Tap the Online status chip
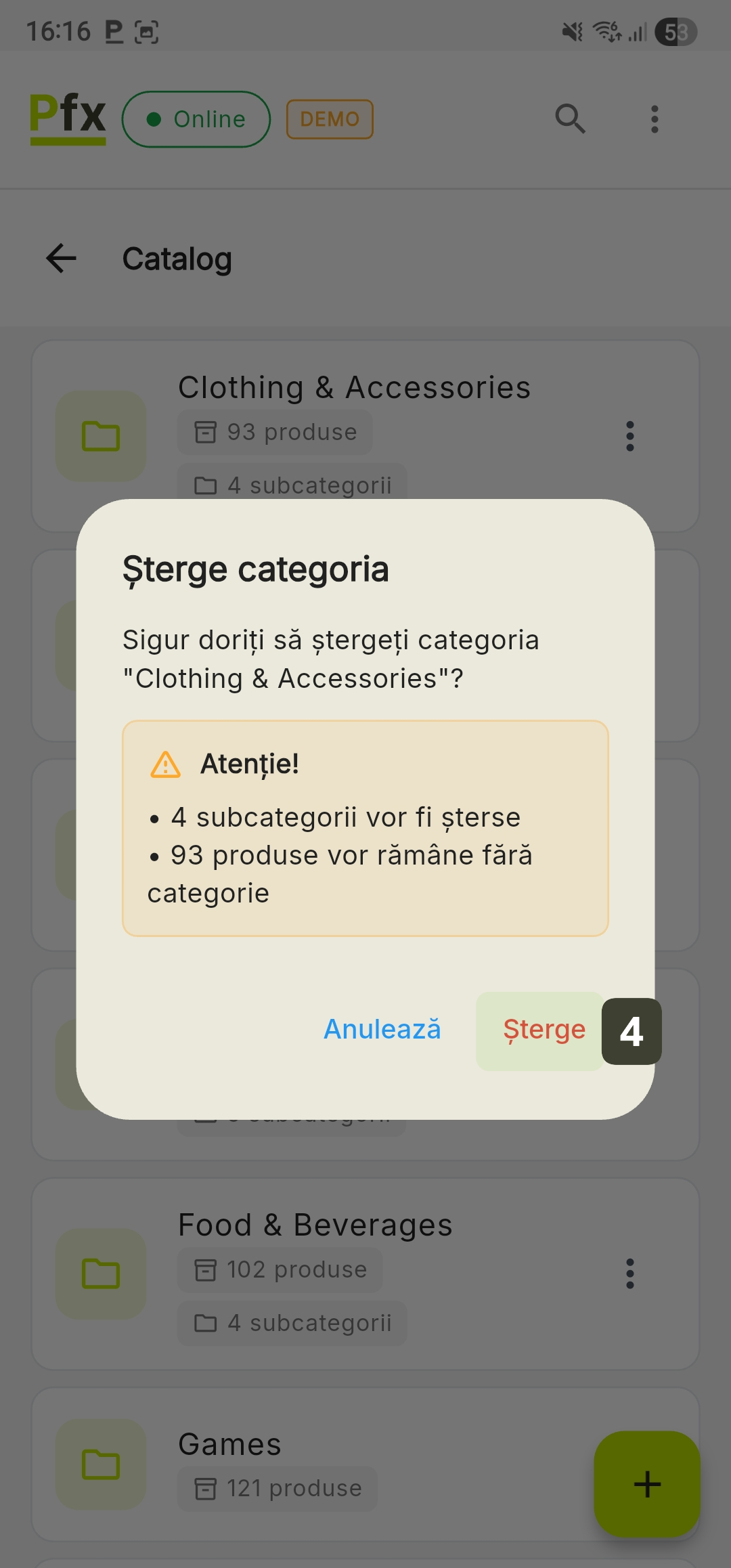 point(196,119)
